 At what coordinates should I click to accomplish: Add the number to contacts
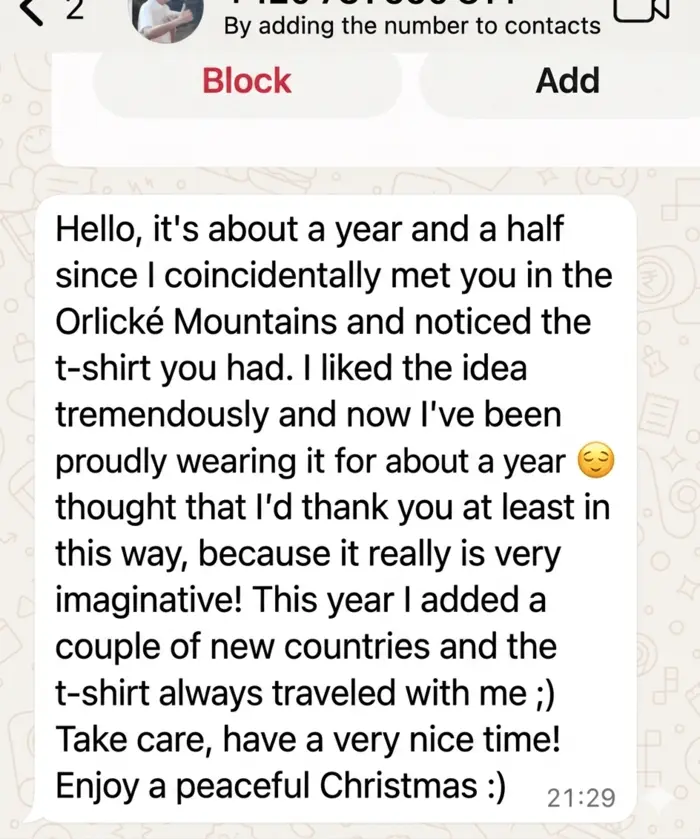567,81
